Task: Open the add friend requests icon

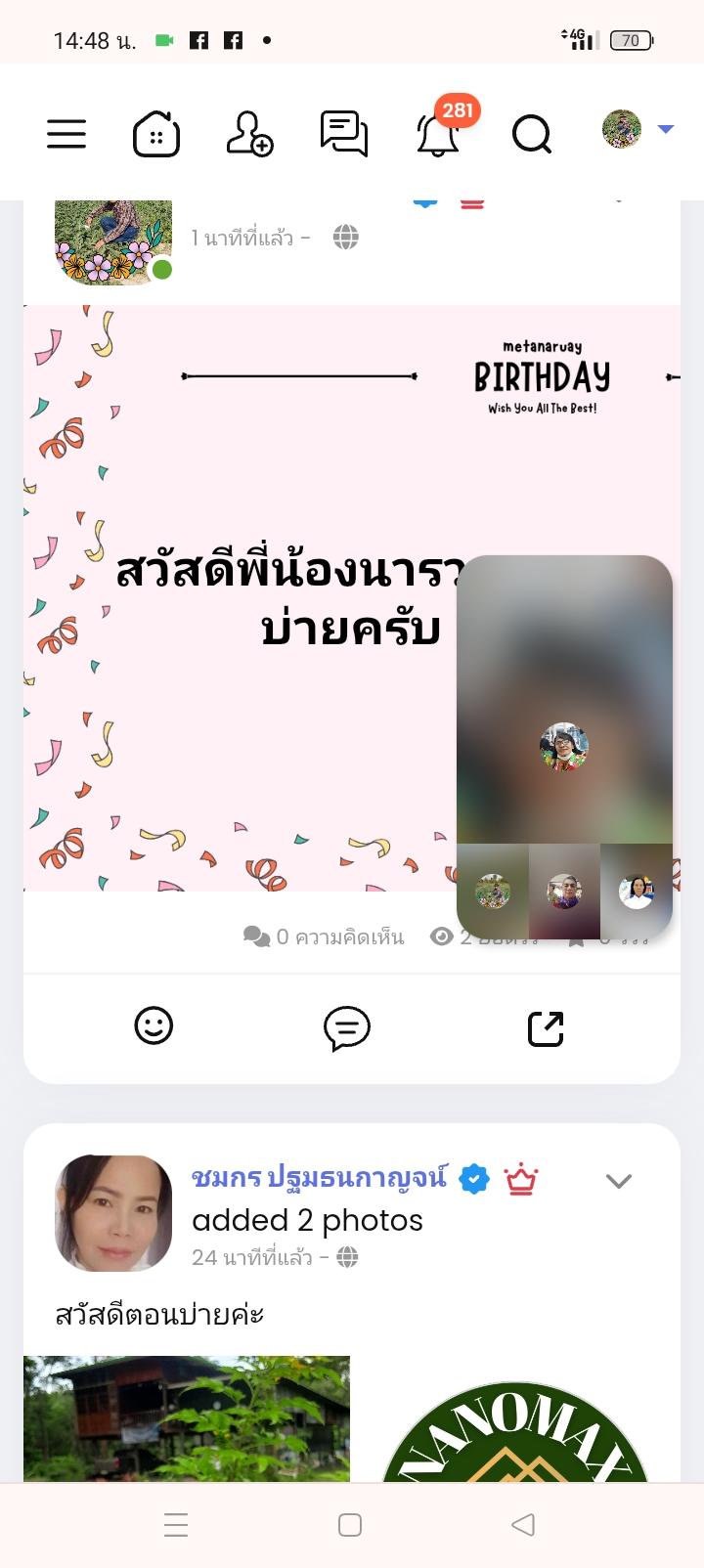Action: [x=249, y=134]
